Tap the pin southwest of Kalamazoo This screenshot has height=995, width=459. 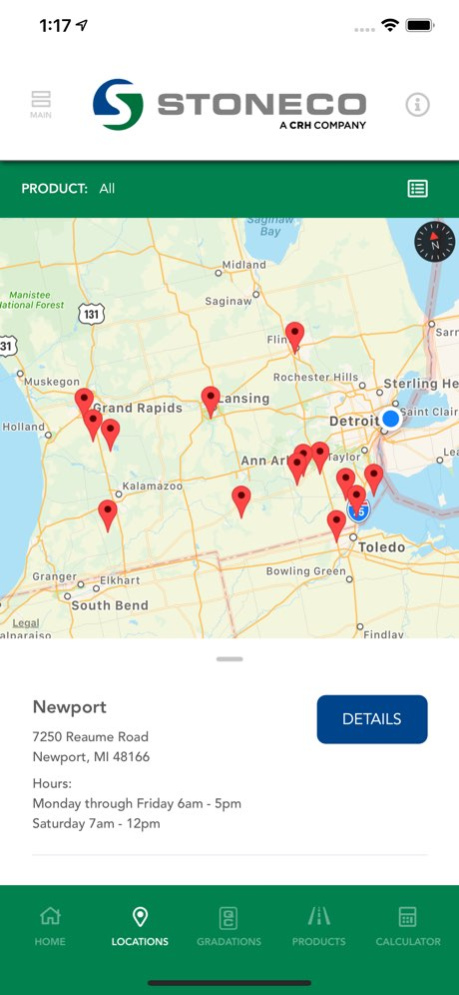(x=108, y=515)
